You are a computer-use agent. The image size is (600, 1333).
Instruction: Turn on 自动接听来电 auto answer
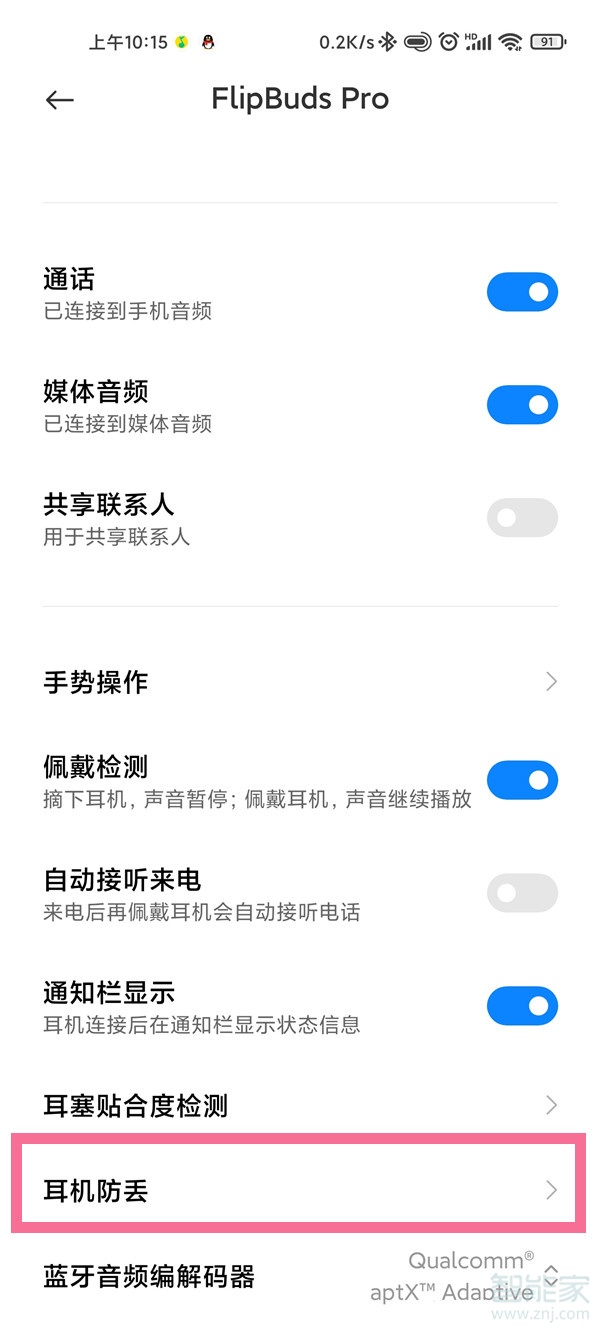click(x=521, y=893)
